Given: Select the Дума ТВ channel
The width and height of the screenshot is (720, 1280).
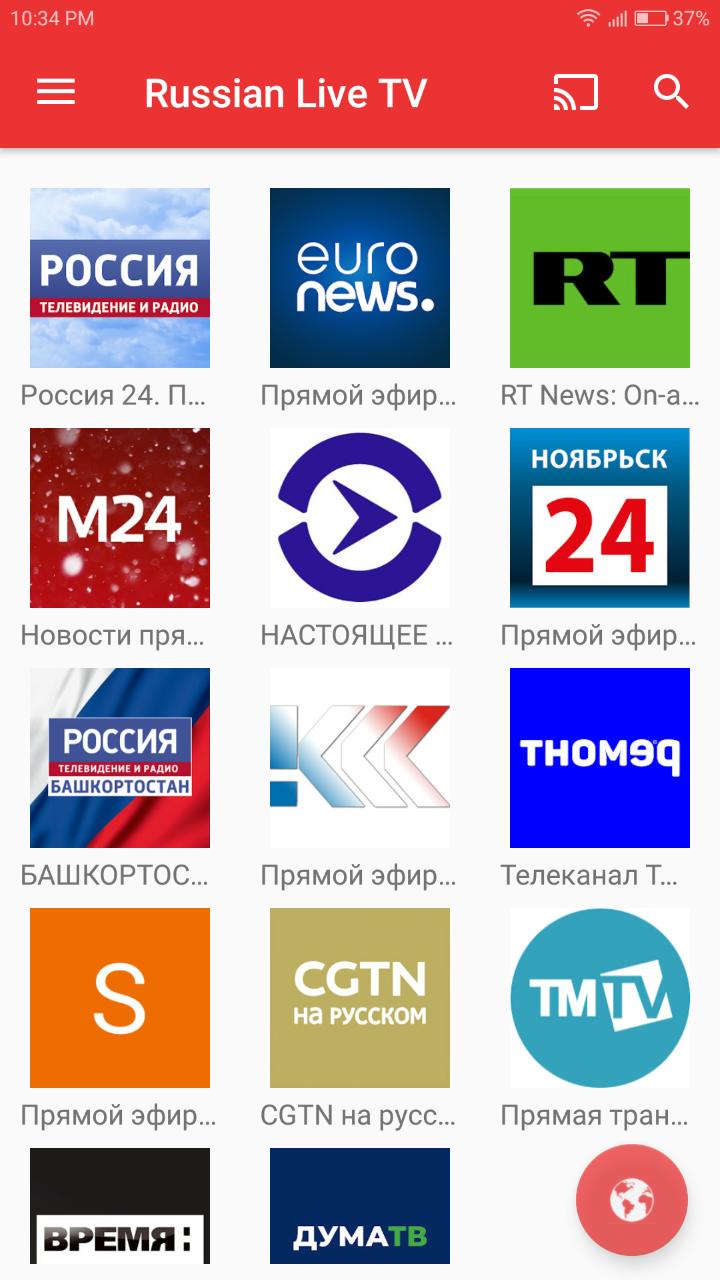Looking at the screenshot, I should point(360,1206).
